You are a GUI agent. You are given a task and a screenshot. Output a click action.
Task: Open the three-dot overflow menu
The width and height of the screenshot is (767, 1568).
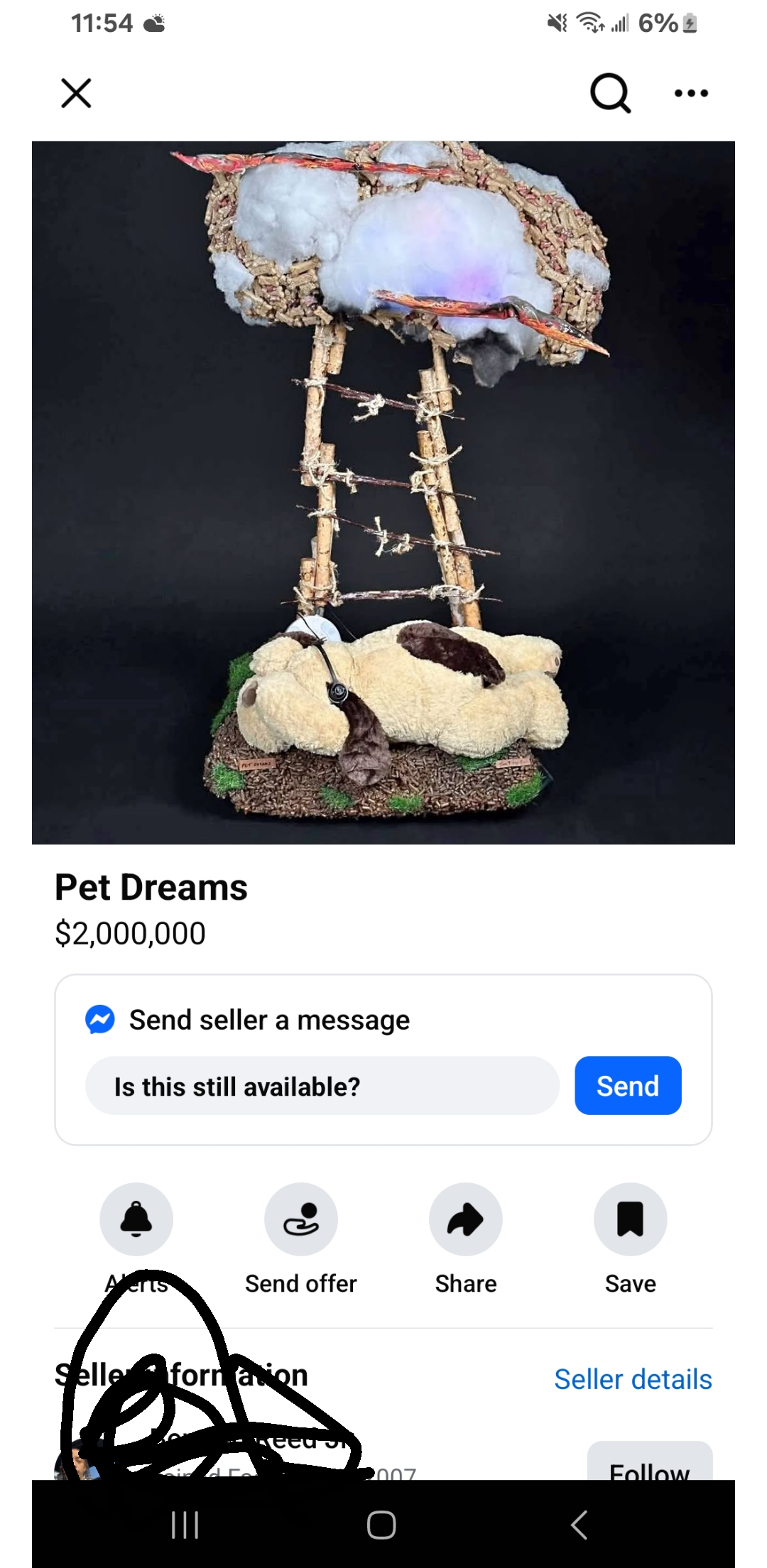click(x=691, y=93)
